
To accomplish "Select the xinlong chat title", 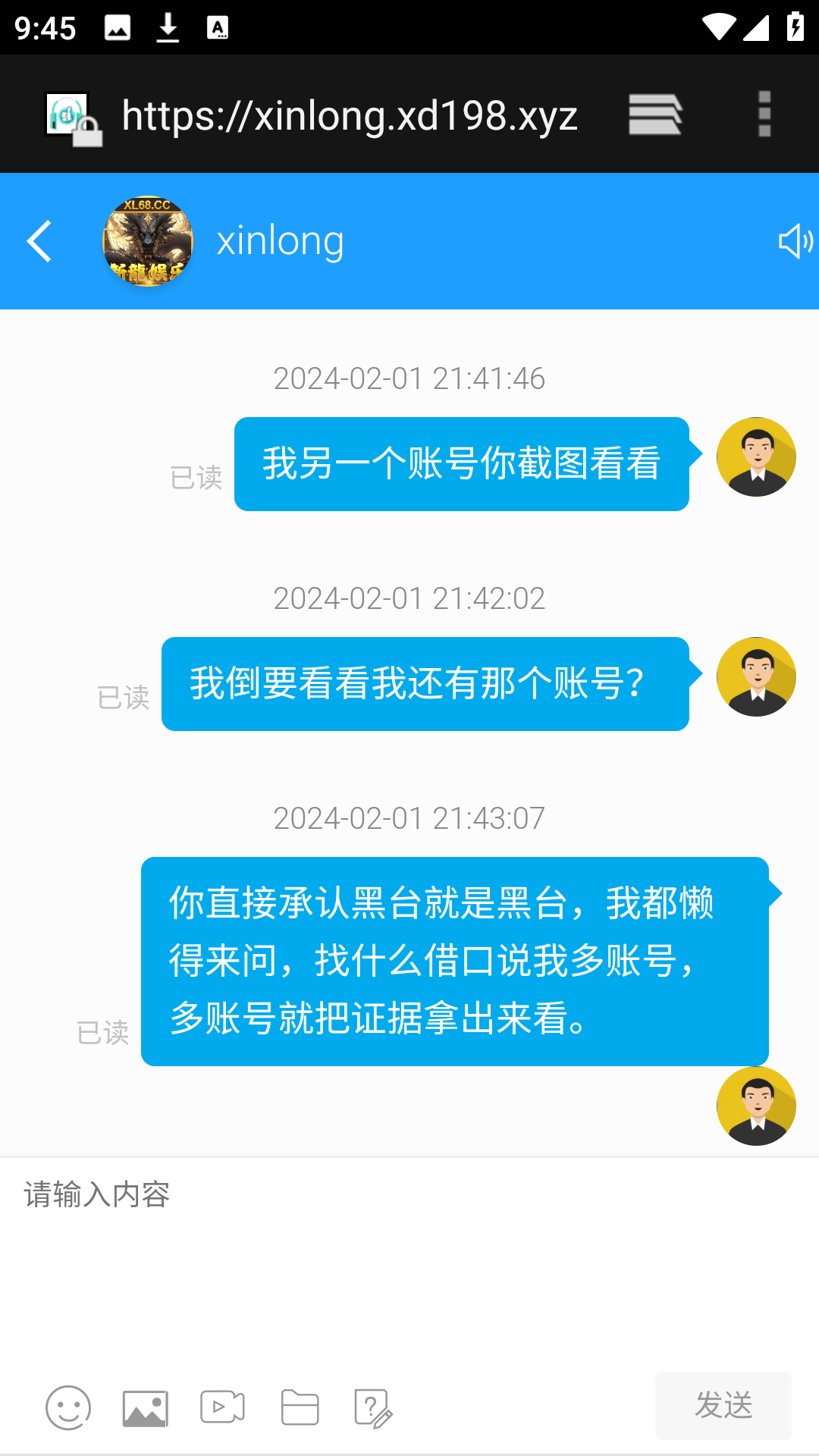I will [281, 241].
